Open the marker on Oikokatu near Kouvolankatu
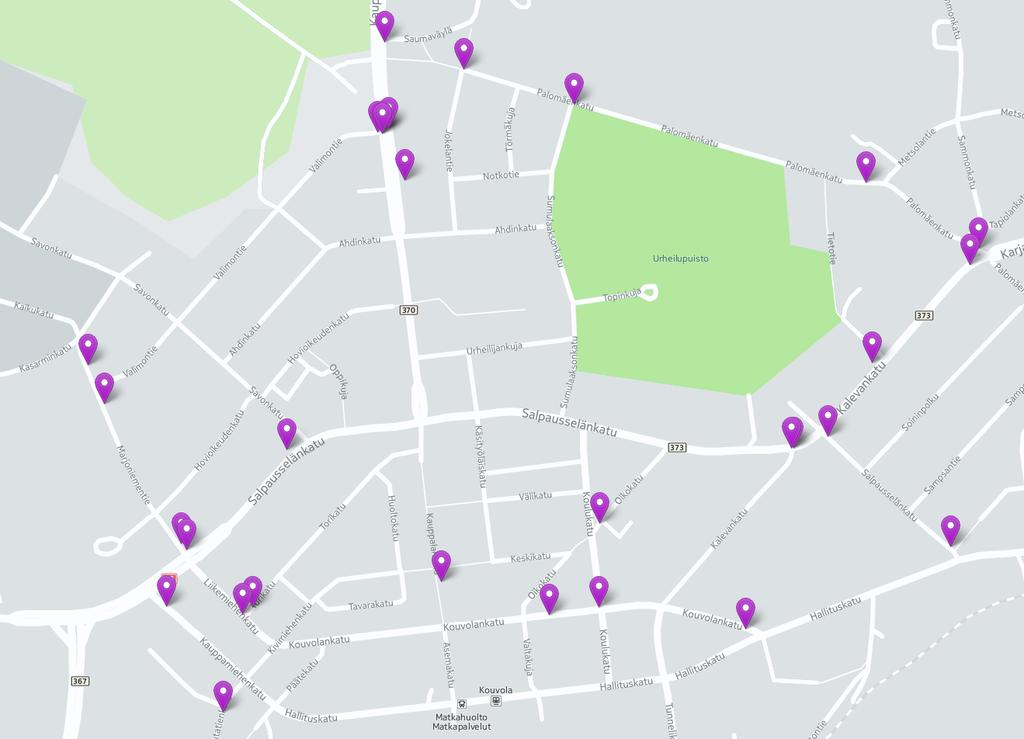The image size is (1024, 739). click(549, 598)
